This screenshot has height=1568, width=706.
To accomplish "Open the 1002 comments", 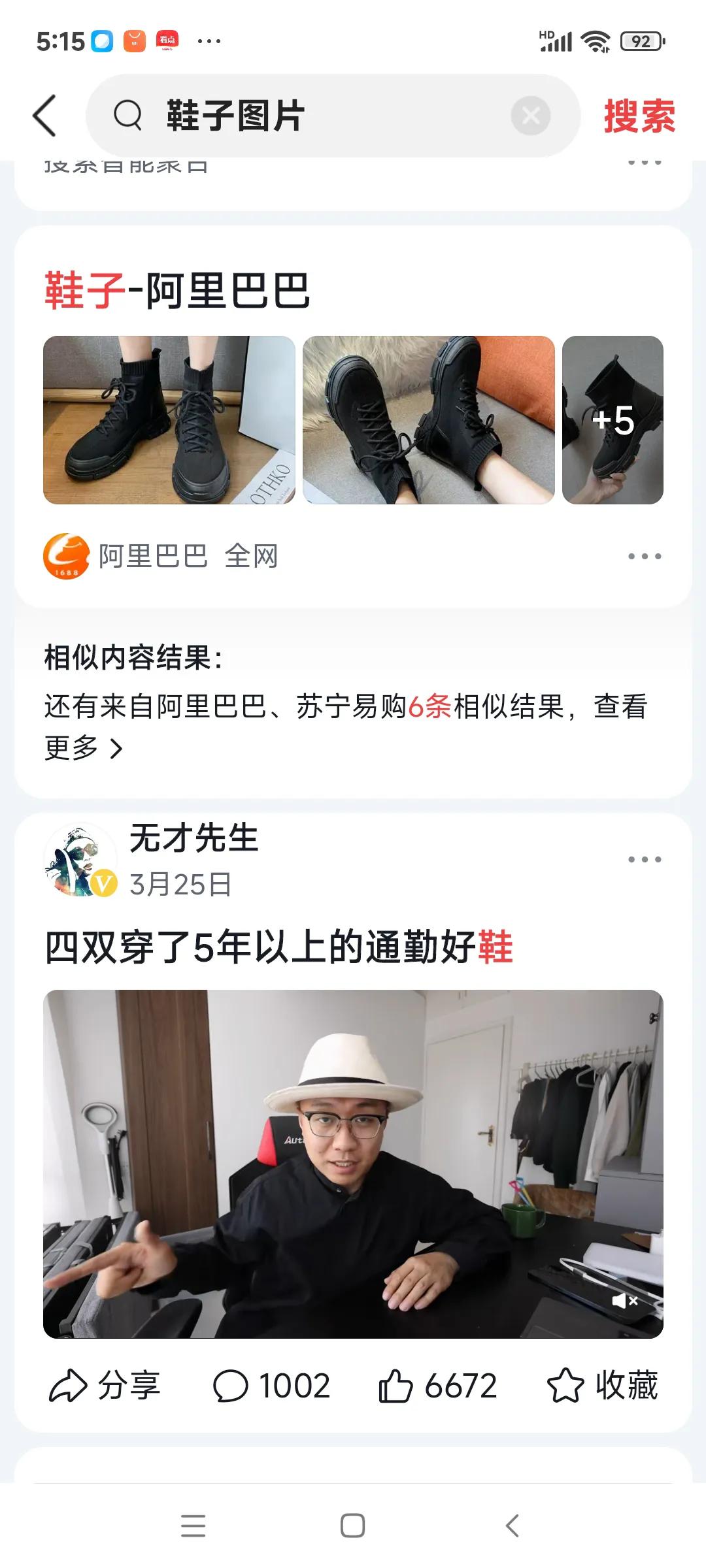I will point(271,1386).
